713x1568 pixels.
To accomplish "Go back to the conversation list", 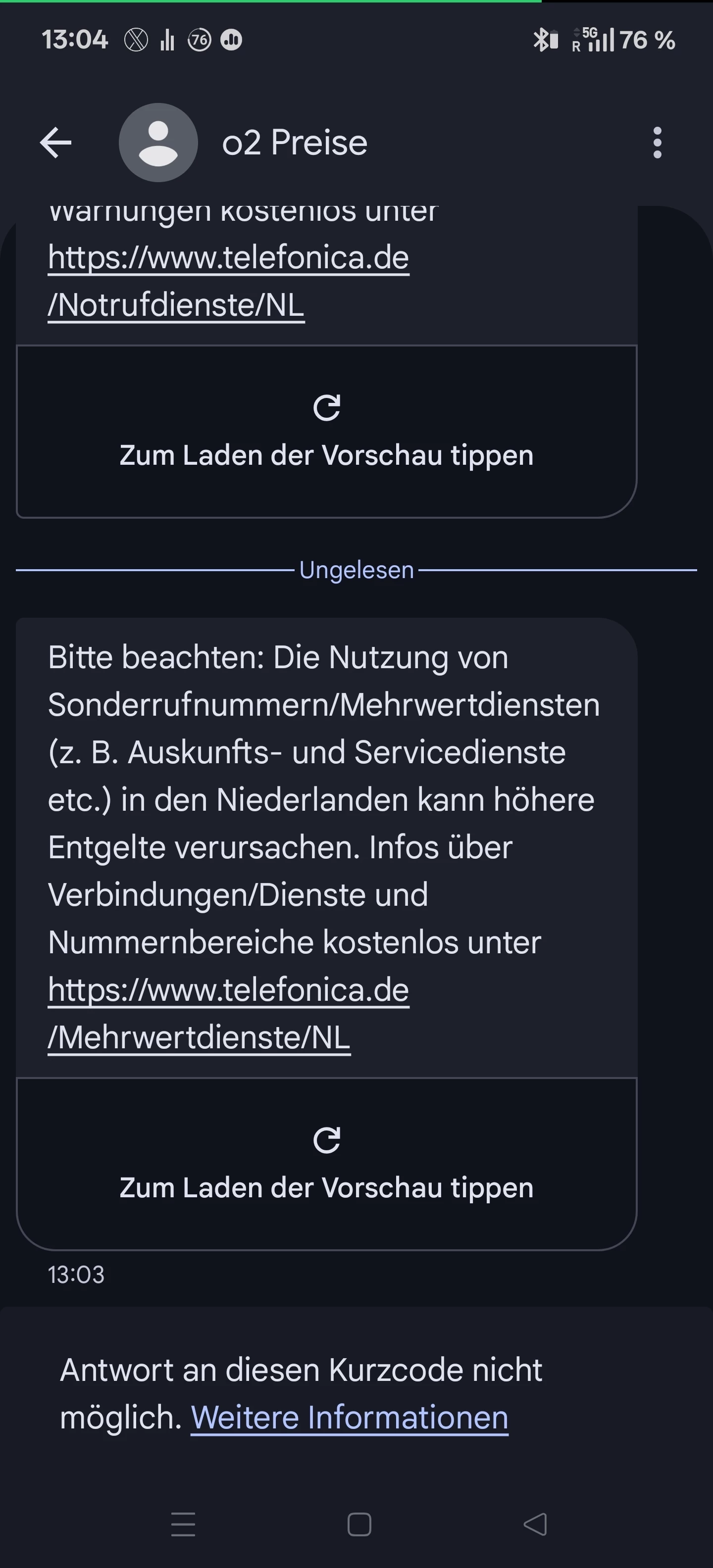I will [x=55, y=143].
